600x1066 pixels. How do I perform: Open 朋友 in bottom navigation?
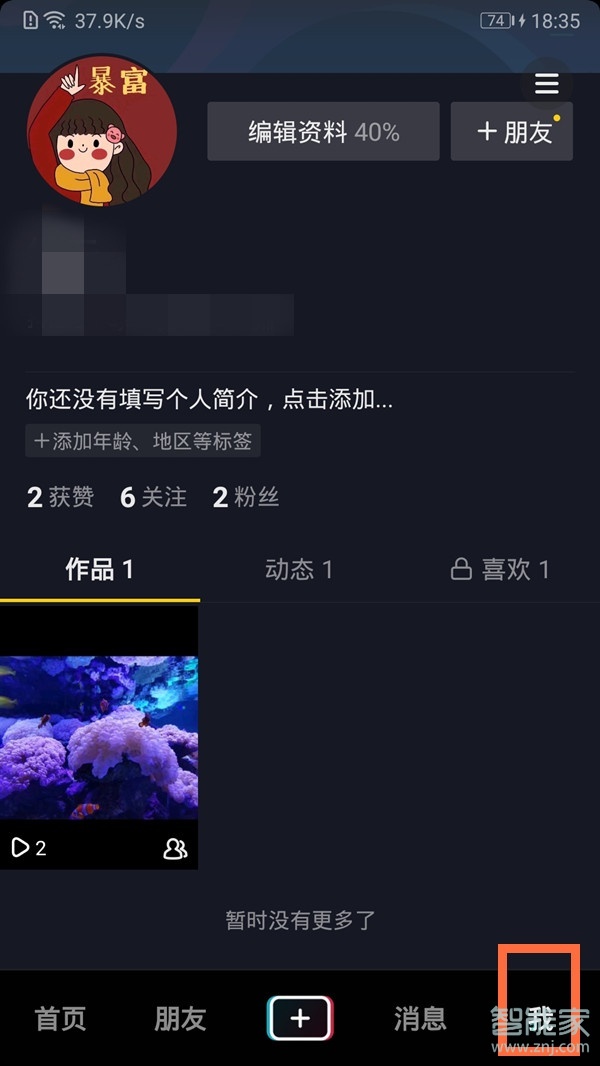click(x=180, y=1019)
